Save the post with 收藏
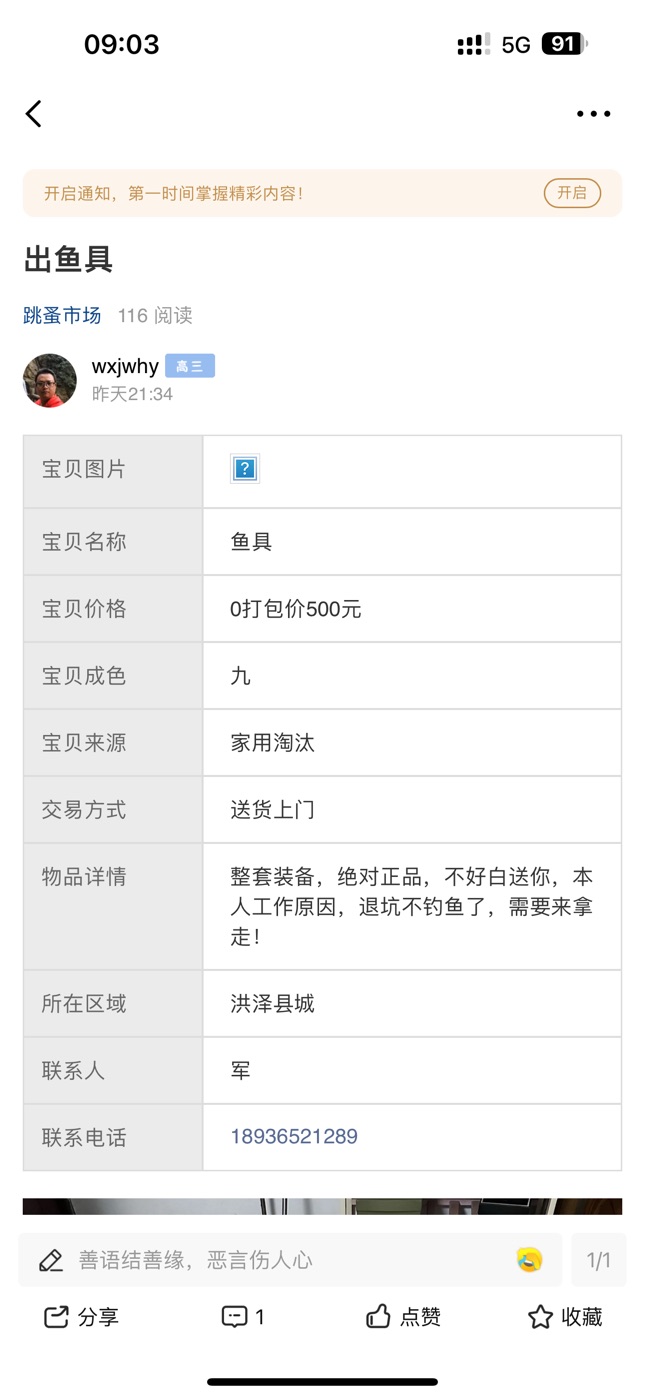 565,1317
